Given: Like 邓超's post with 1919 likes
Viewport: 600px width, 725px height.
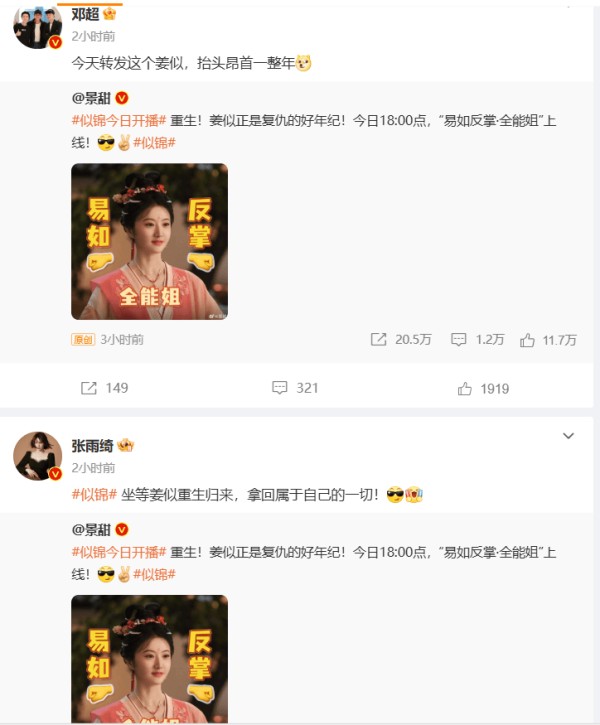Looking at the screenshot, I should (482, 388).
